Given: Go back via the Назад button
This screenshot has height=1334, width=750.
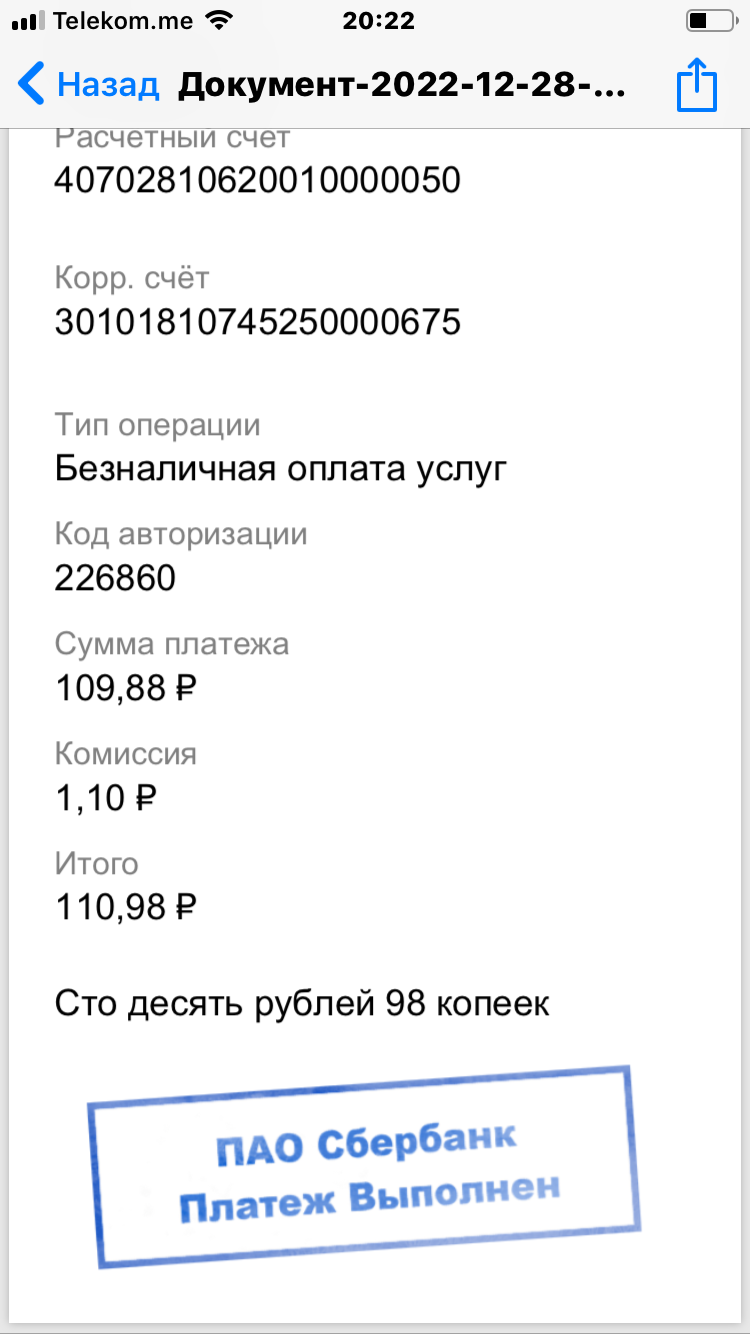Looking at the screenshot, I should 88,85.
